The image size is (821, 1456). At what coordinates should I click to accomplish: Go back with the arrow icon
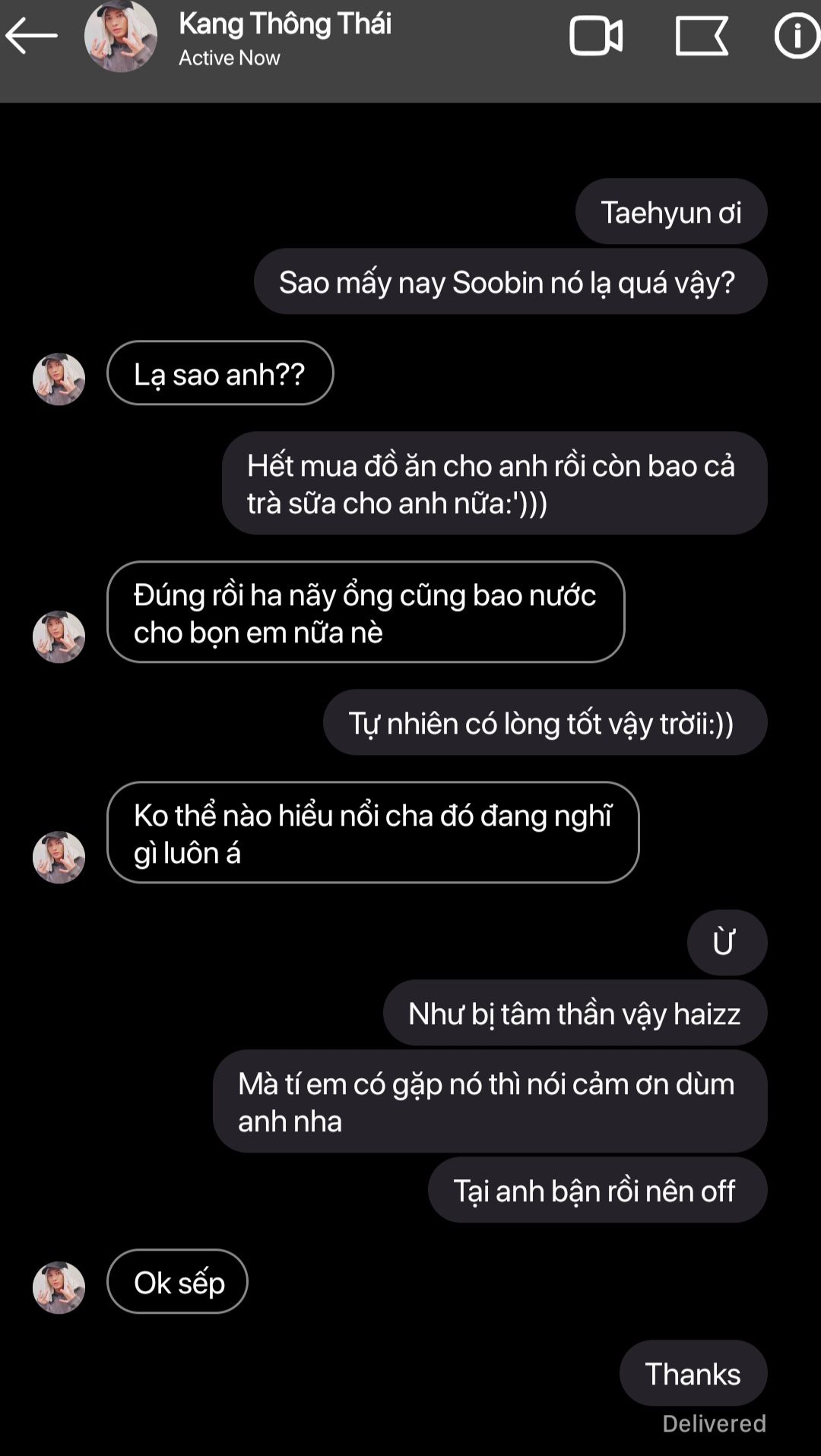coord(31,35)
